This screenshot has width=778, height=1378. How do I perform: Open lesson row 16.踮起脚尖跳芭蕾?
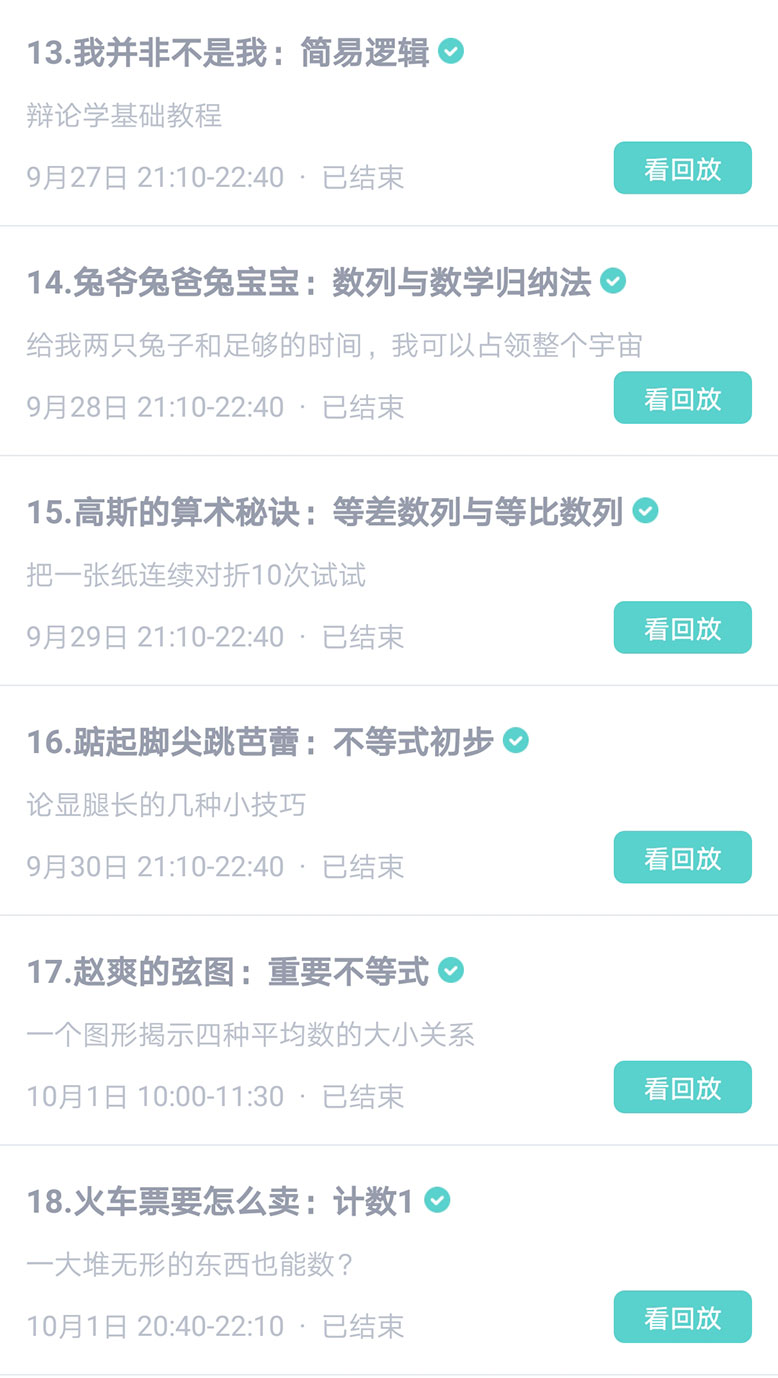point(260,743)
